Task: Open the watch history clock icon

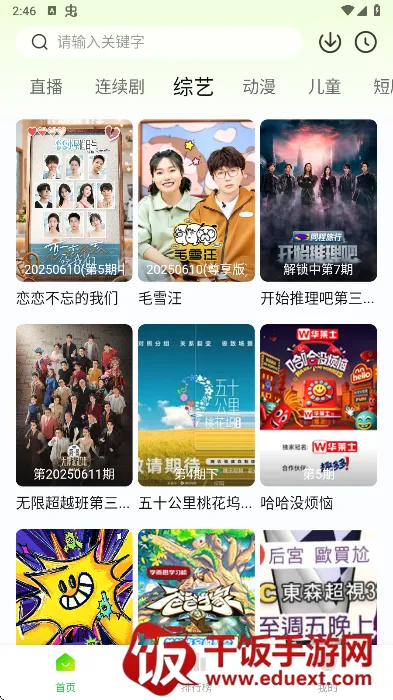Action: (366, 42)
